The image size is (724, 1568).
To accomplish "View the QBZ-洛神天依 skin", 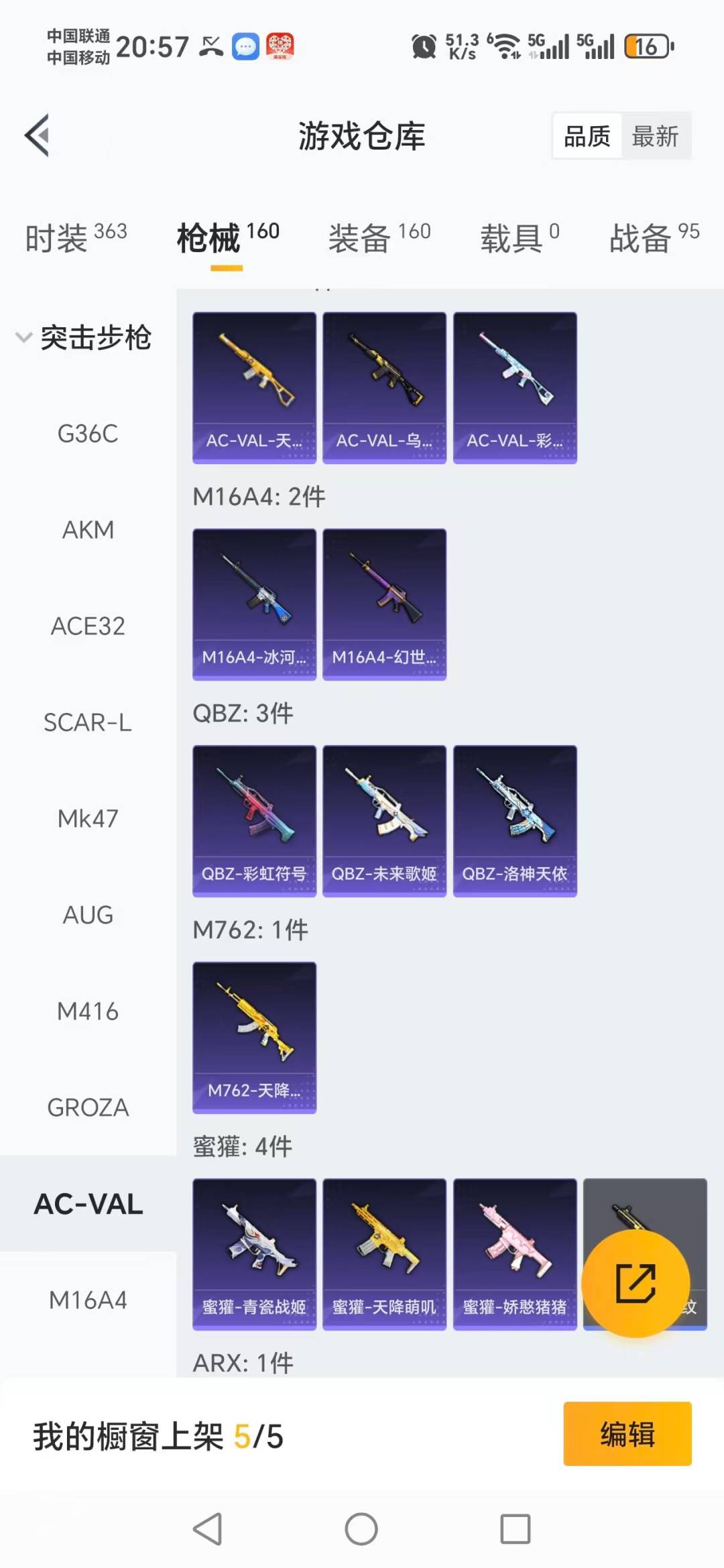I will coord(515,820).
